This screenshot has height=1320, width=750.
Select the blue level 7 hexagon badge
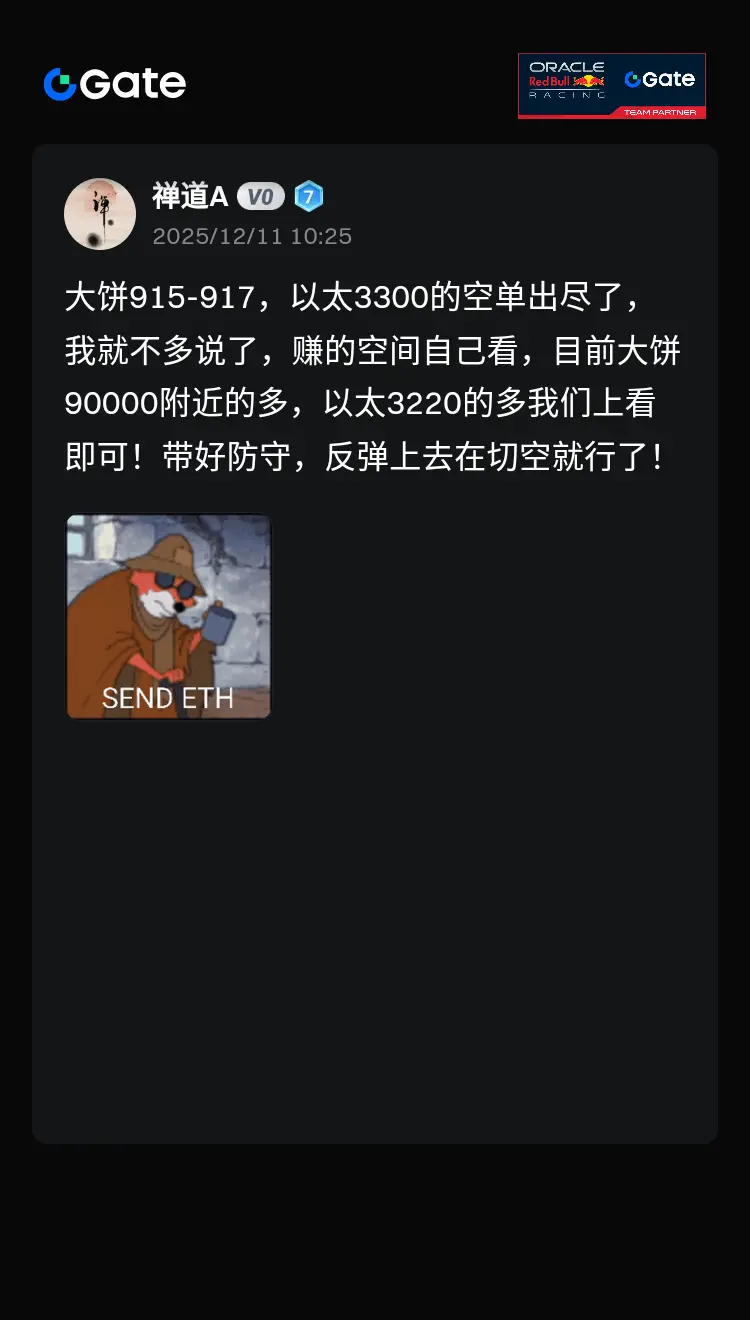coord(311,197)
